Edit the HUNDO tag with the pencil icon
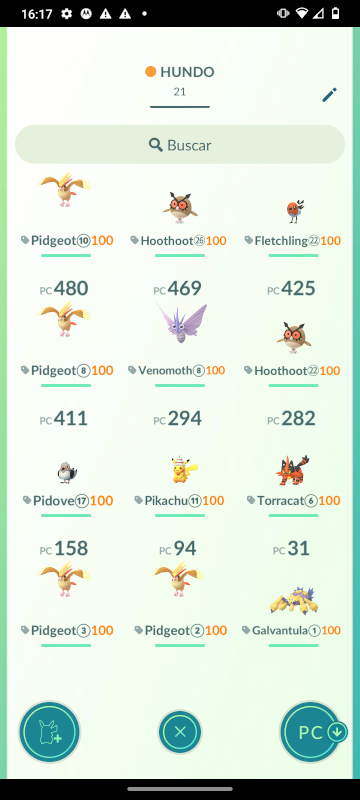Viewport: 360px width, 800px height. pos(329,95)
